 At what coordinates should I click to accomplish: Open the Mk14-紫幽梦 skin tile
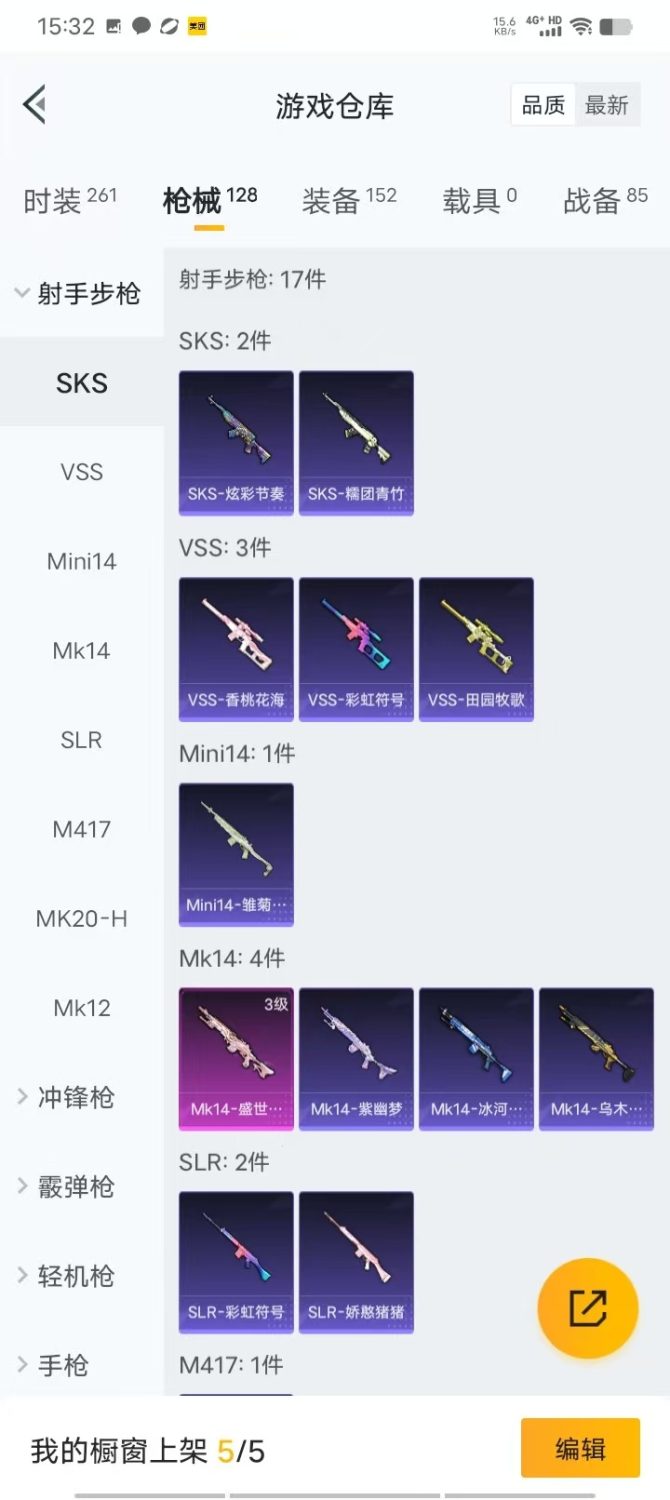click(x=356, y=1058)
